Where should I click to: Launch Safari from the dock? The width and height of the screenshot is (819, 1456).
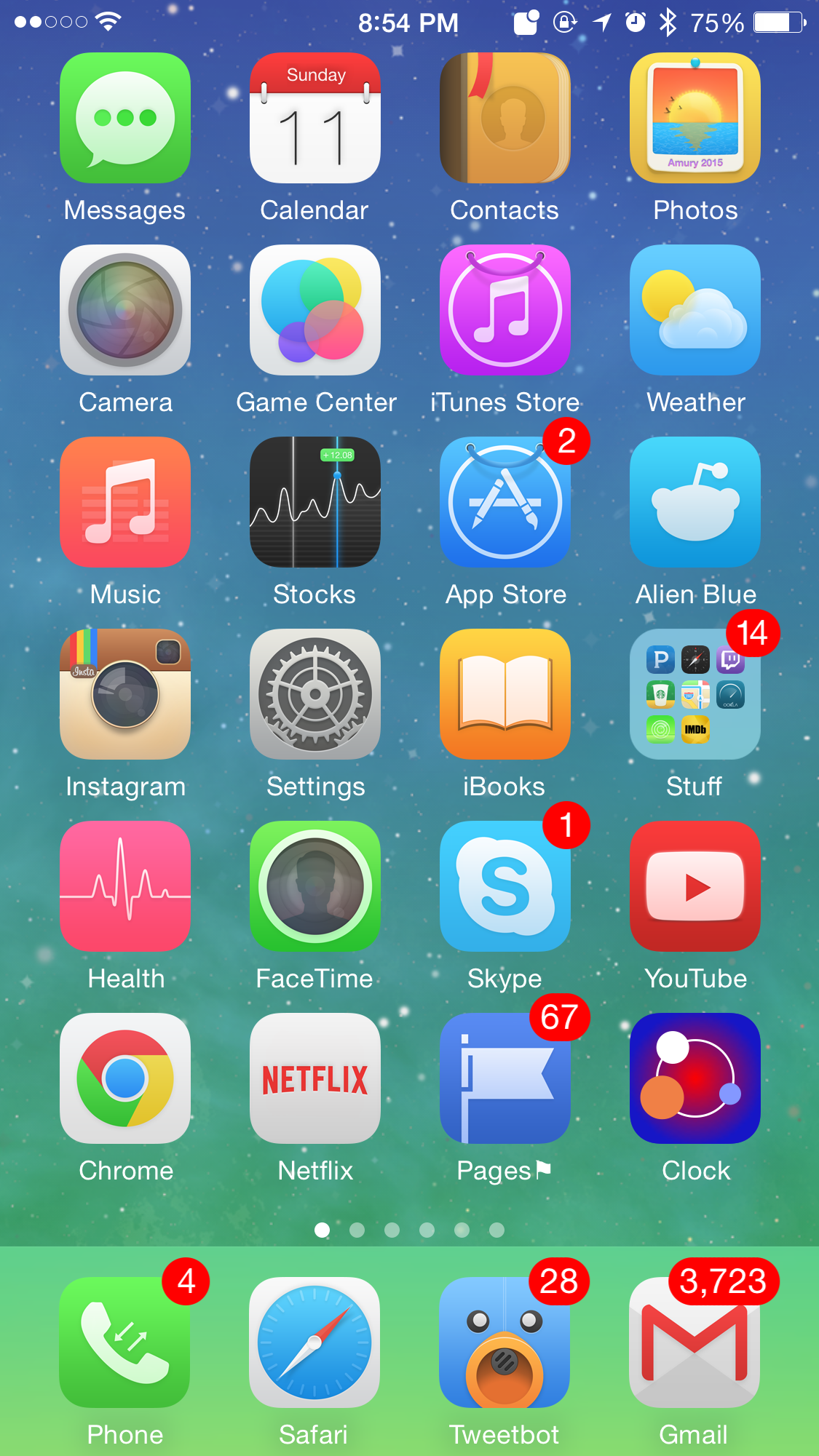click(x=315, y=1342)
